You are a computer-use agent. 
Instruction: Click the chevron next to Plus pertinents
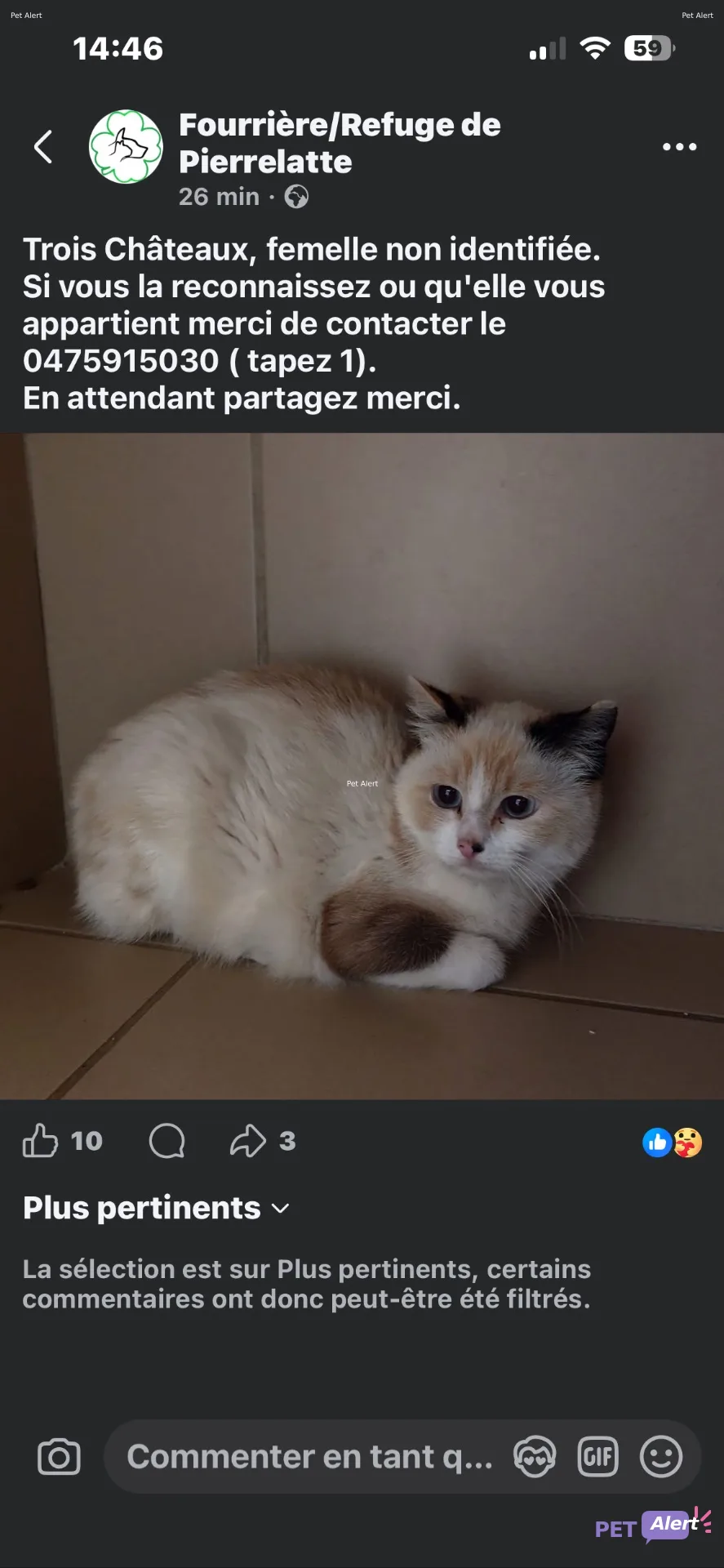(279, 1209)
